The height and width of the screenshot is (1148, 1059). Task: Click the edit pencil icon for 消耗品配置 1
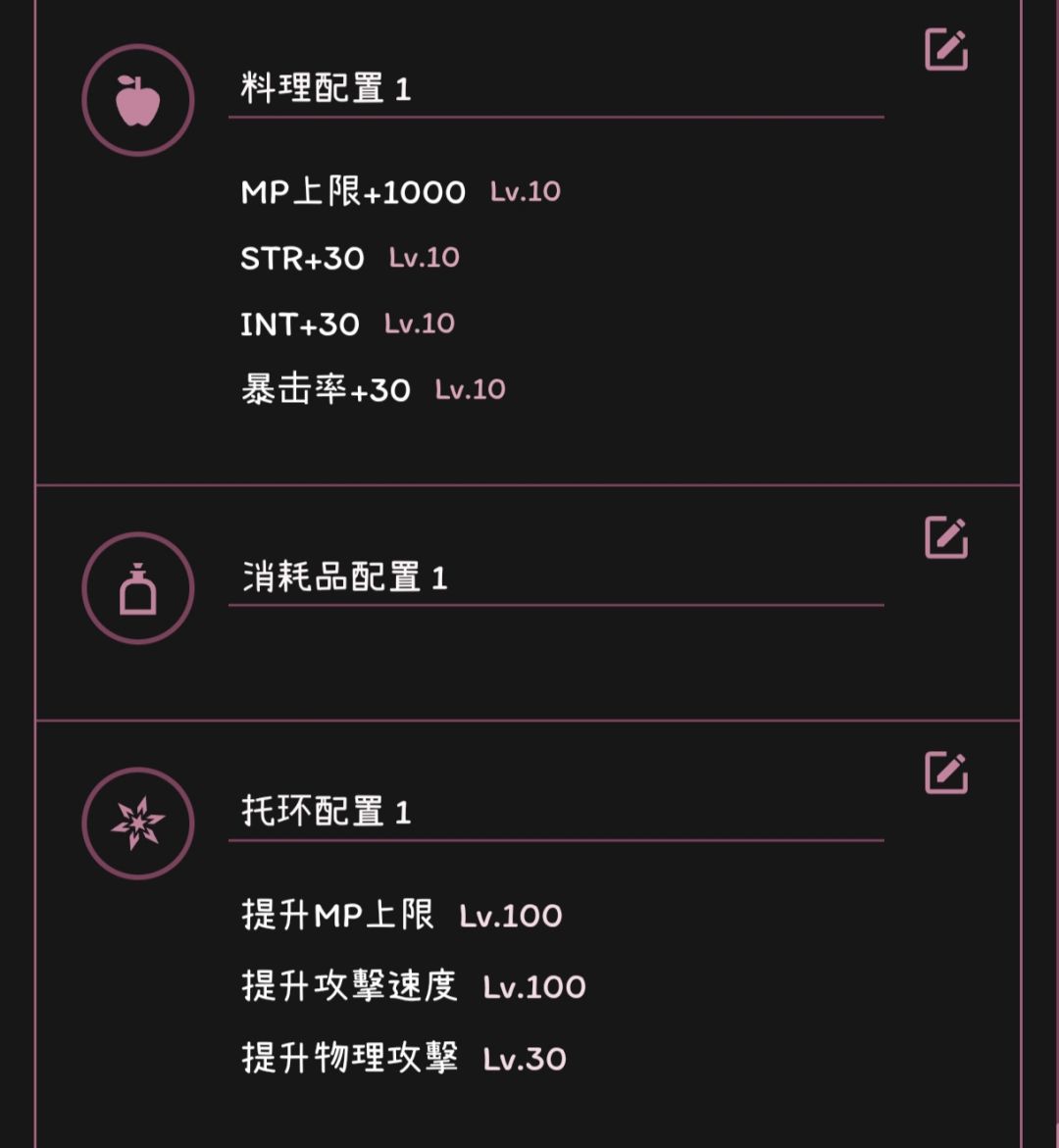[947, 535]
